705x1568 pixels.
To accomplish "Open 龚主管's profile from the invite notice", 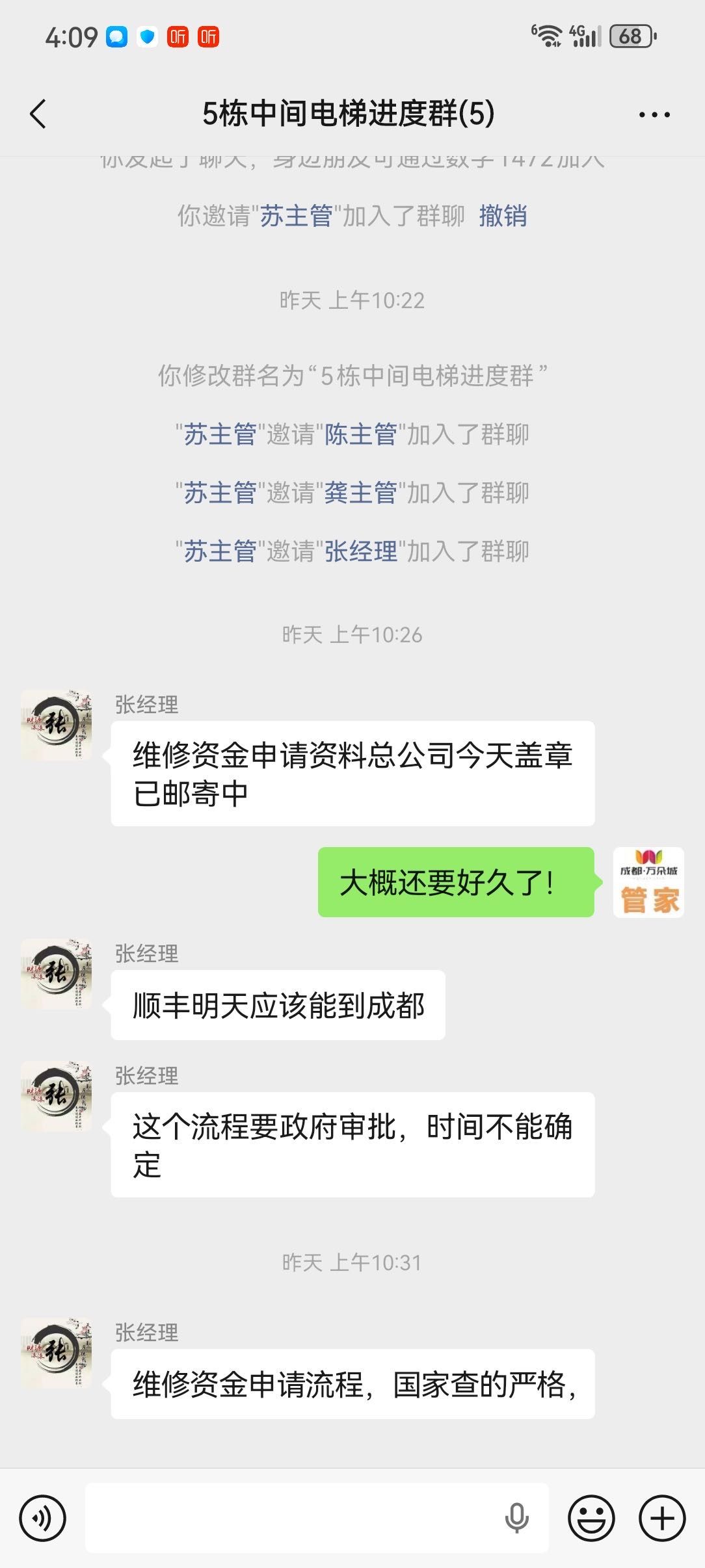I will pos(360,493).
